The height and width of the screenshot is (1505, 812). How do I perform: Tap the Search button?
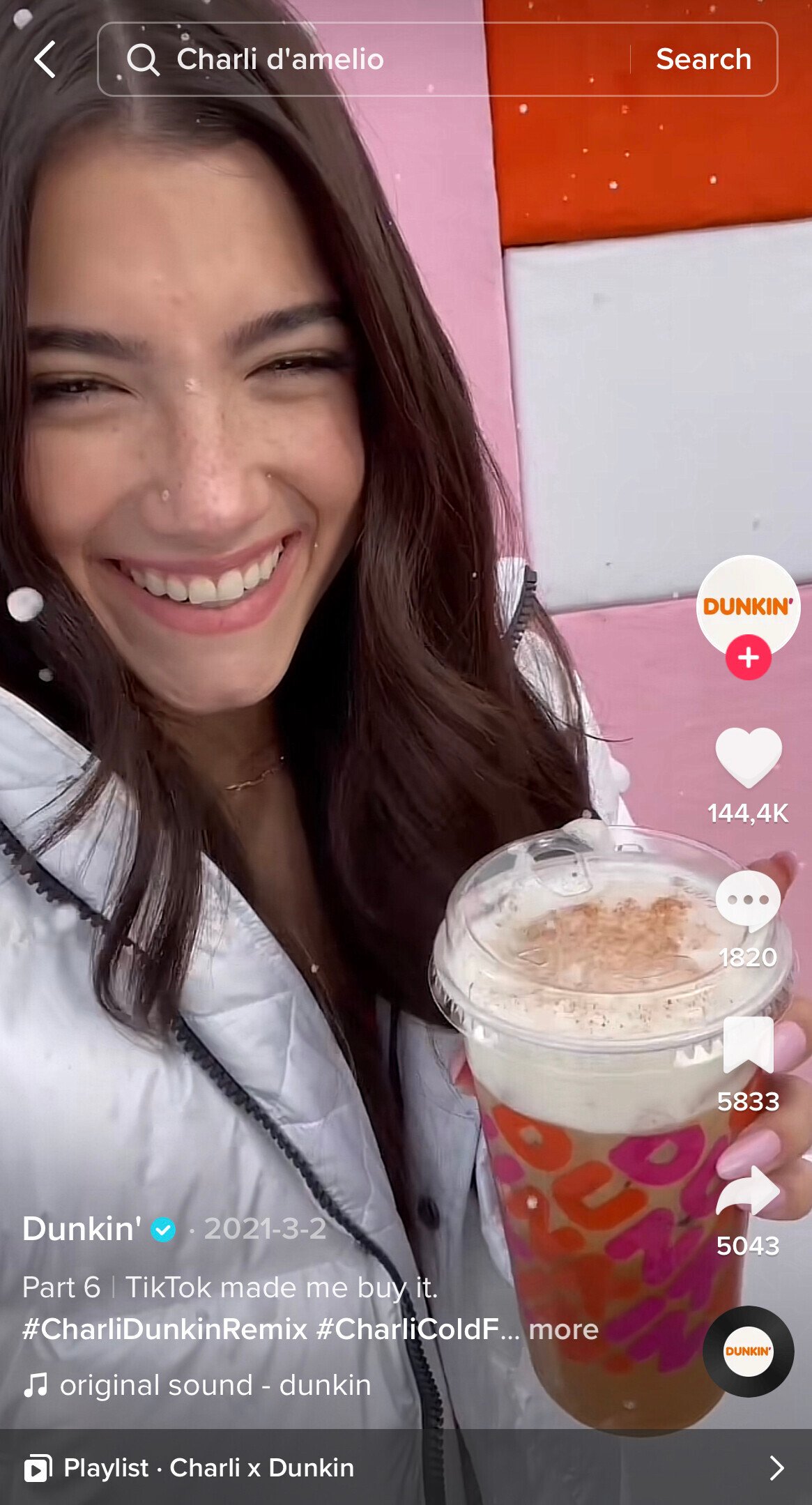[x=703, y=59]
